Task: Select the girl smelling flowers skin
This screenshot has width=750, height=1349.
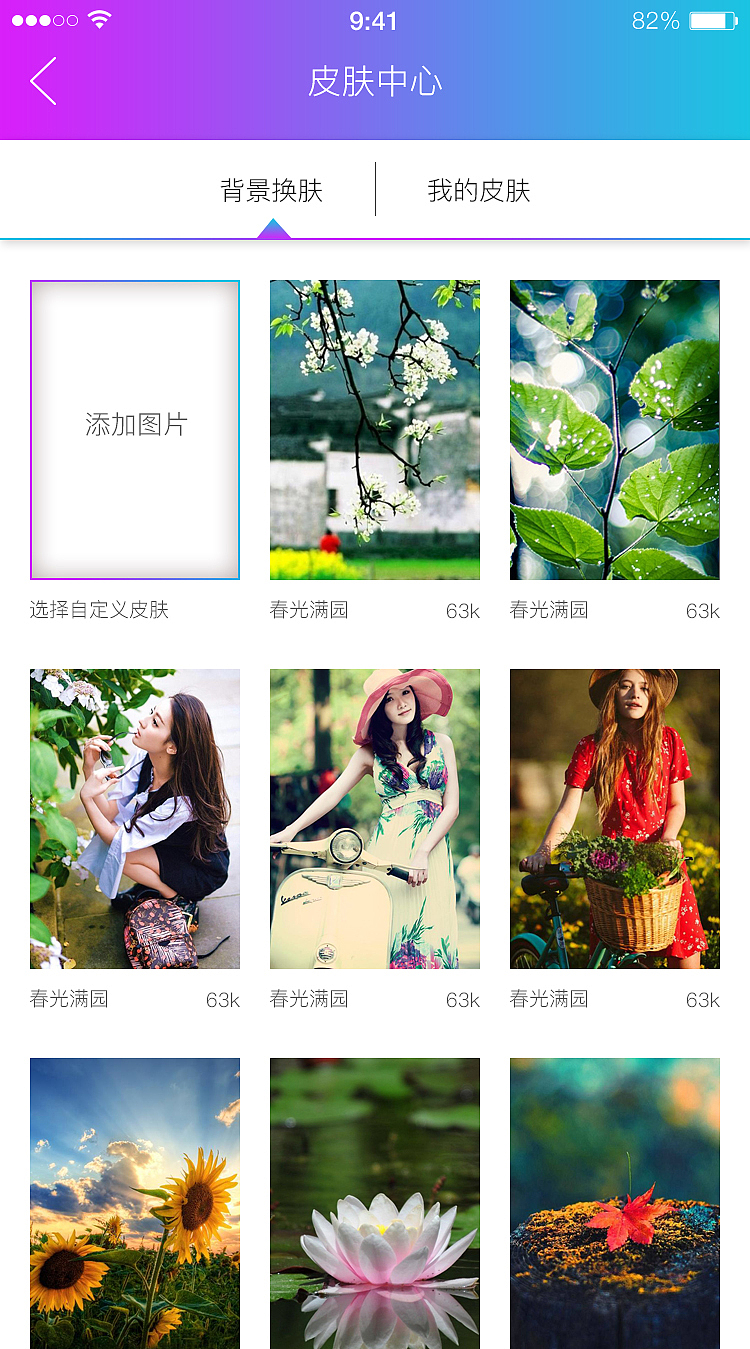Action: [135, 818]
